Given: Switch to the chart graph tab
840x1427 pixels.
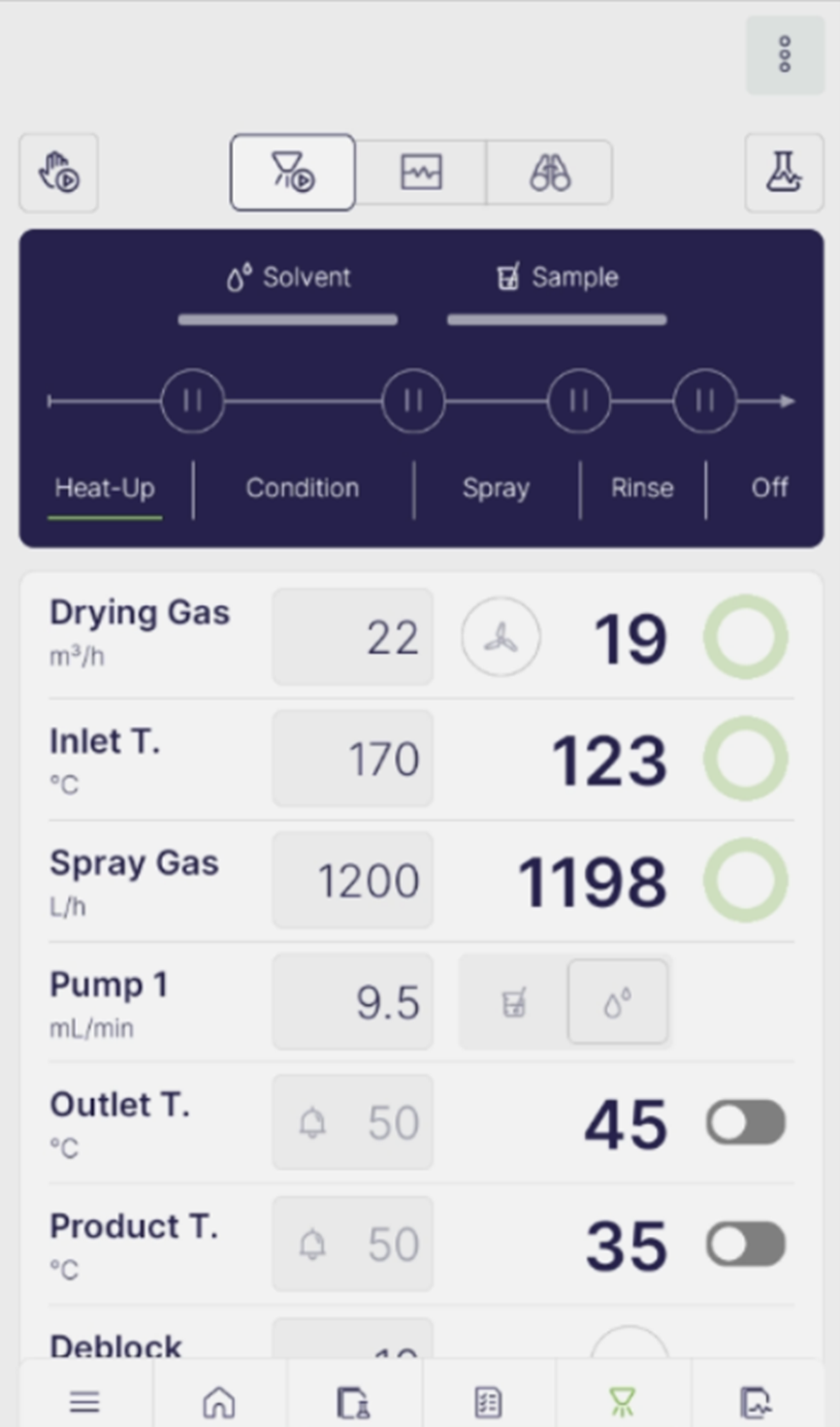Looking at the screenshot, I should 421,173.
